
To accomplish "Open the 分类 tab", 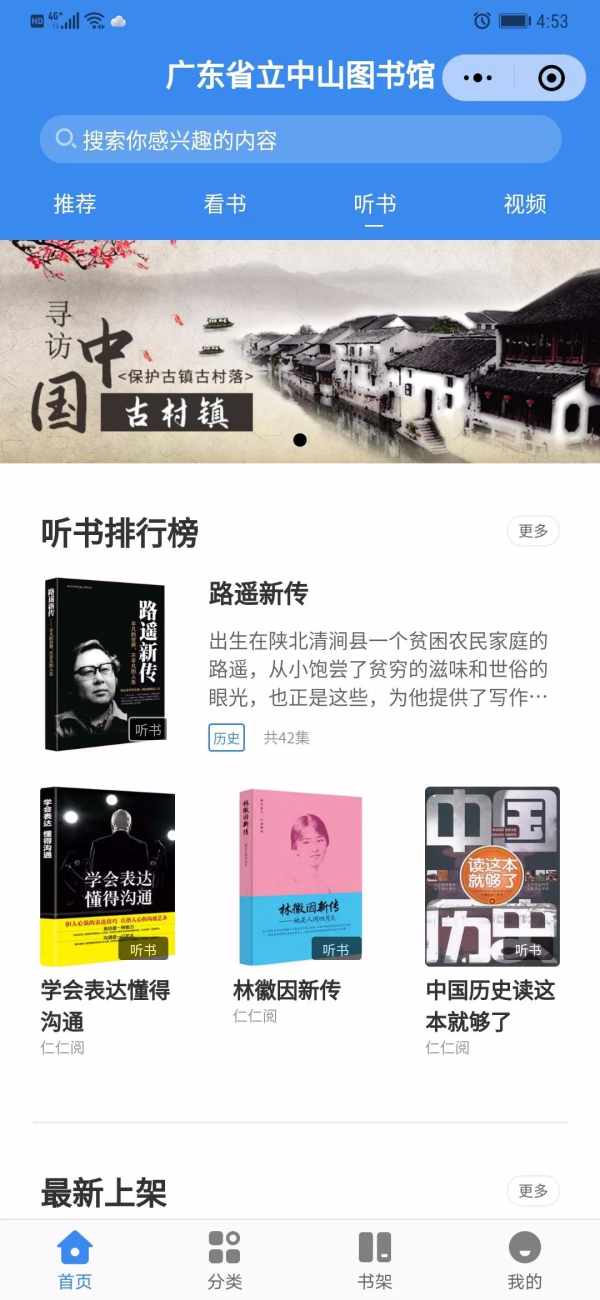I will coord(225,1259).
